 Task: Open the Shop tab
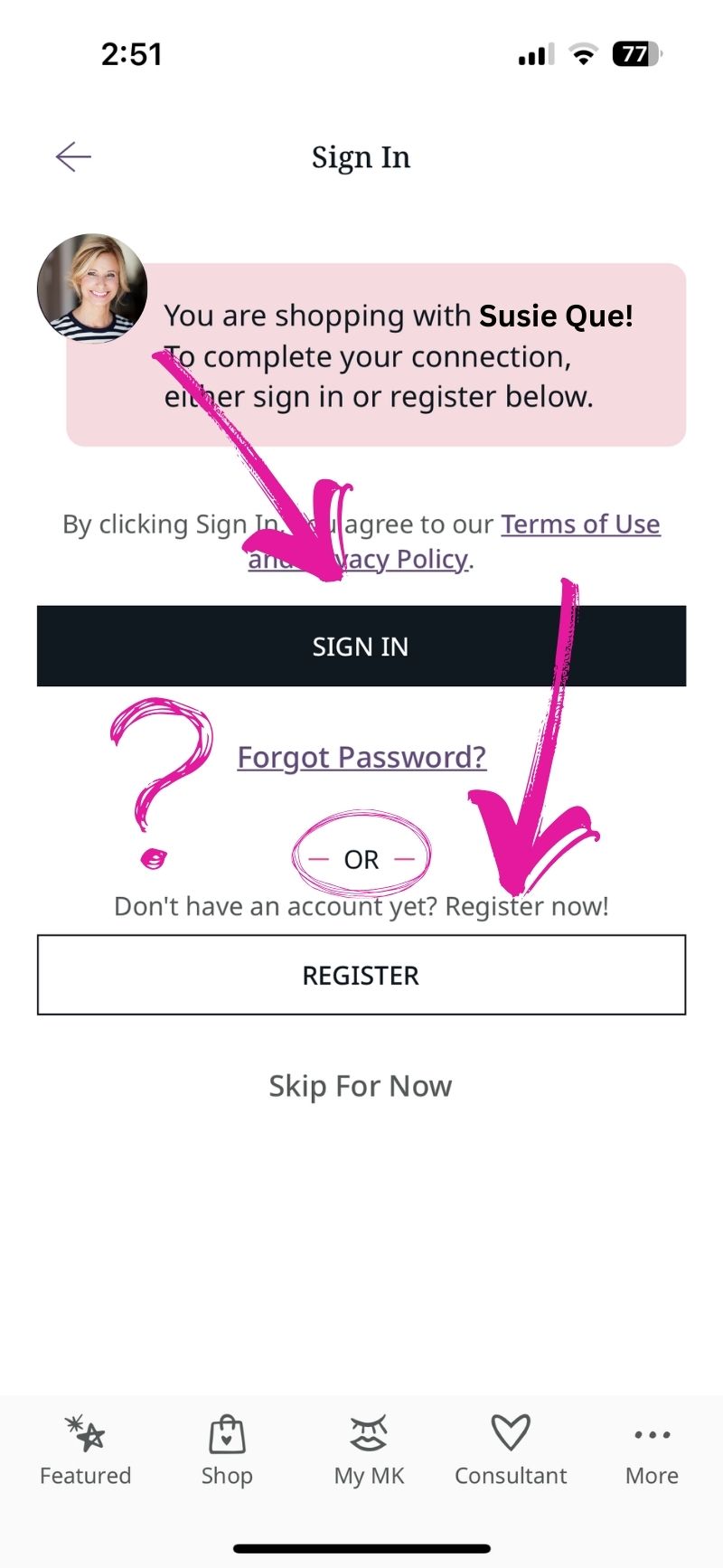tap(227, 1450)
